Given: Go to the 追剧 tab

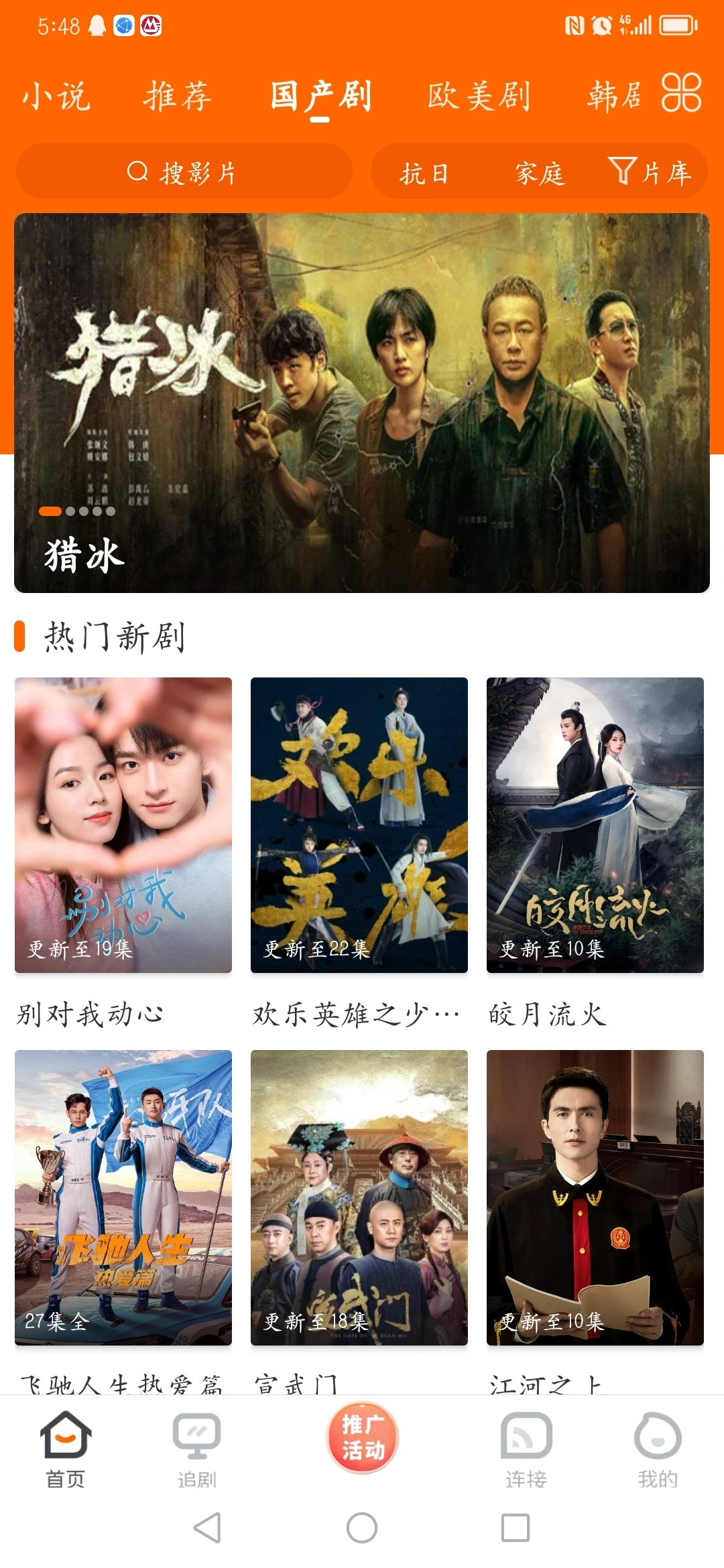Looking at the screenshot, I should click(x=197, y=1449).
